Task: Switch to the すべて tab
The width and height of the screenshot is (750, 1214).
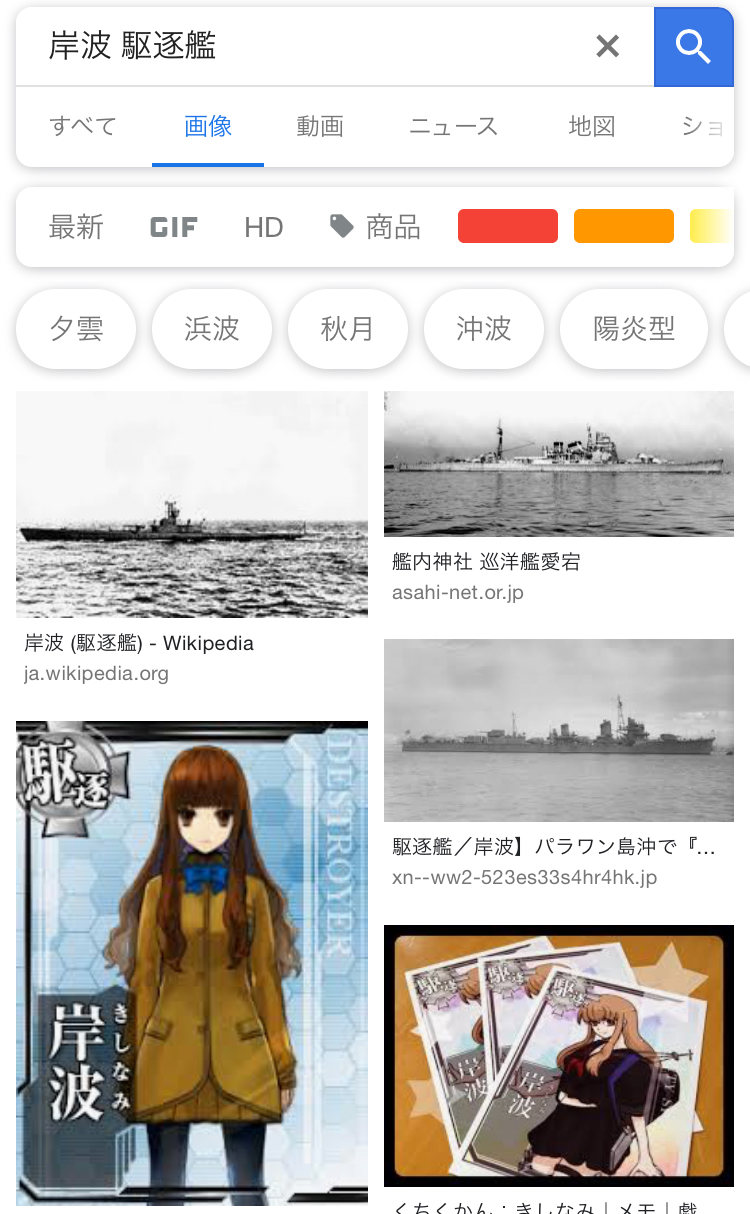Action: pos(83,126)
